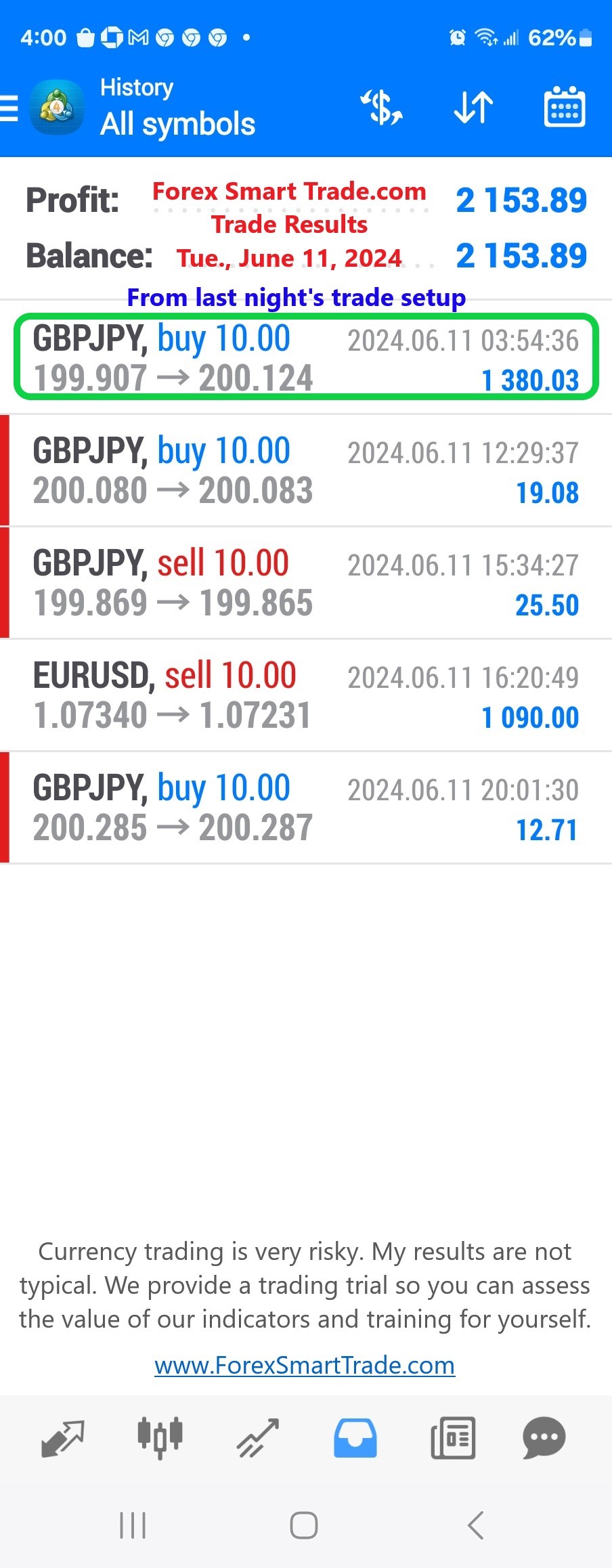Select the EURUSD sell trade with 1 090.00 profit
612x1568 pixels.
click(x=306, y=696)
